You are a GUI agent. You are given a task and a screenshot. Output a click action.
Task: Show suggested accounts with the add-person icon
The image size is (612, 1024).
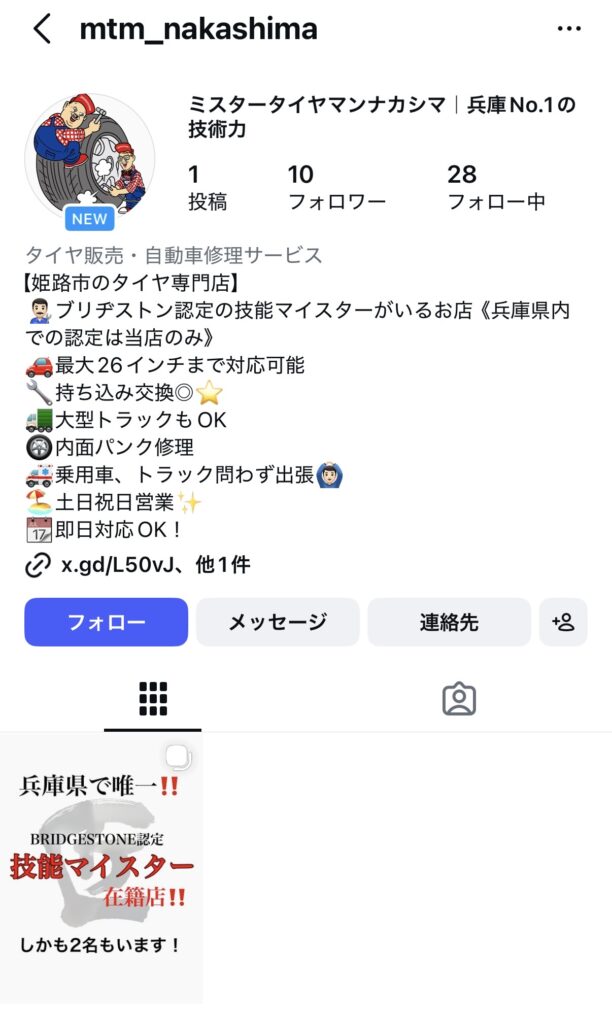tap(563, 622)
